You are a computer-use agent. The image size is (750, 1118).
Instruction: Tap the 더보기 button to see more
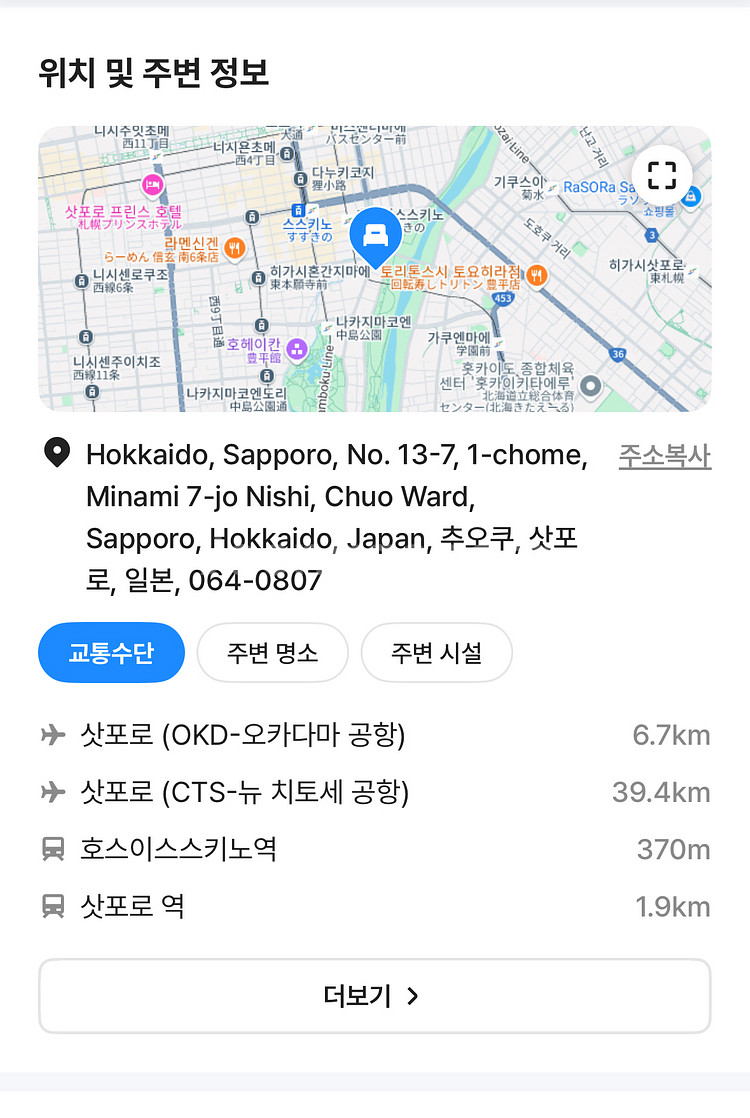tap(374, 996)
